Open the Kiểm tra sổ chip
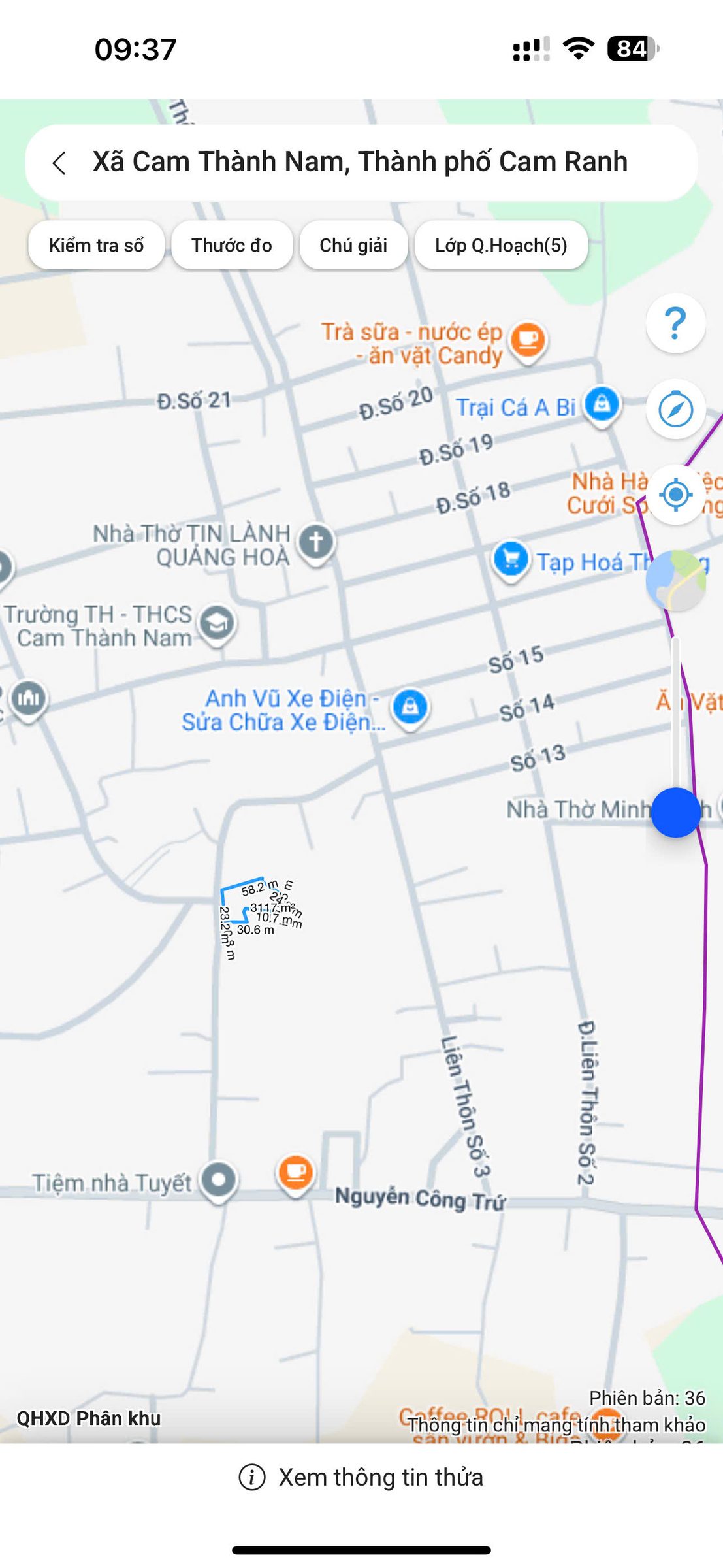723x1568 pixels. coord(96,245)
